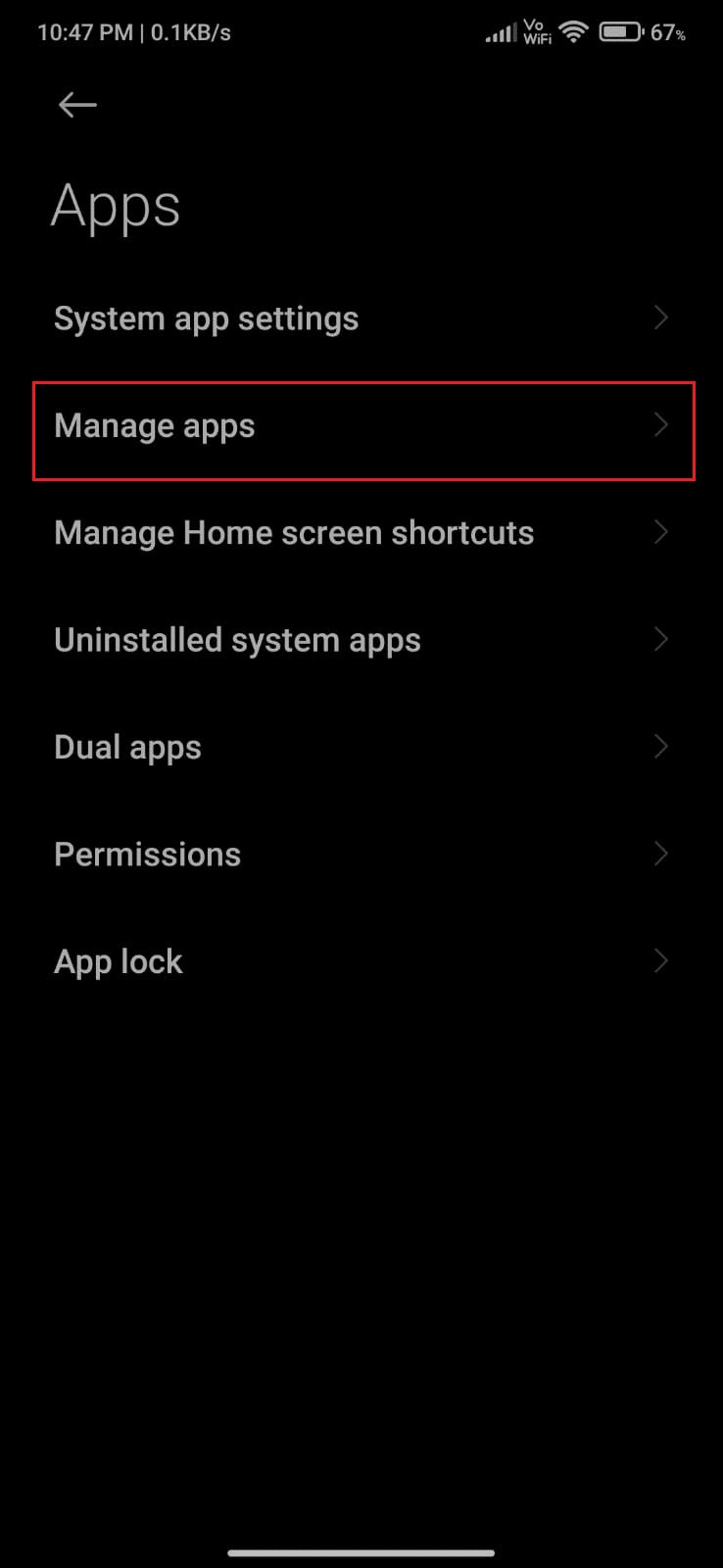Click the chevron next to Dual apps
723x1568 pixels.
pos(661,747)
